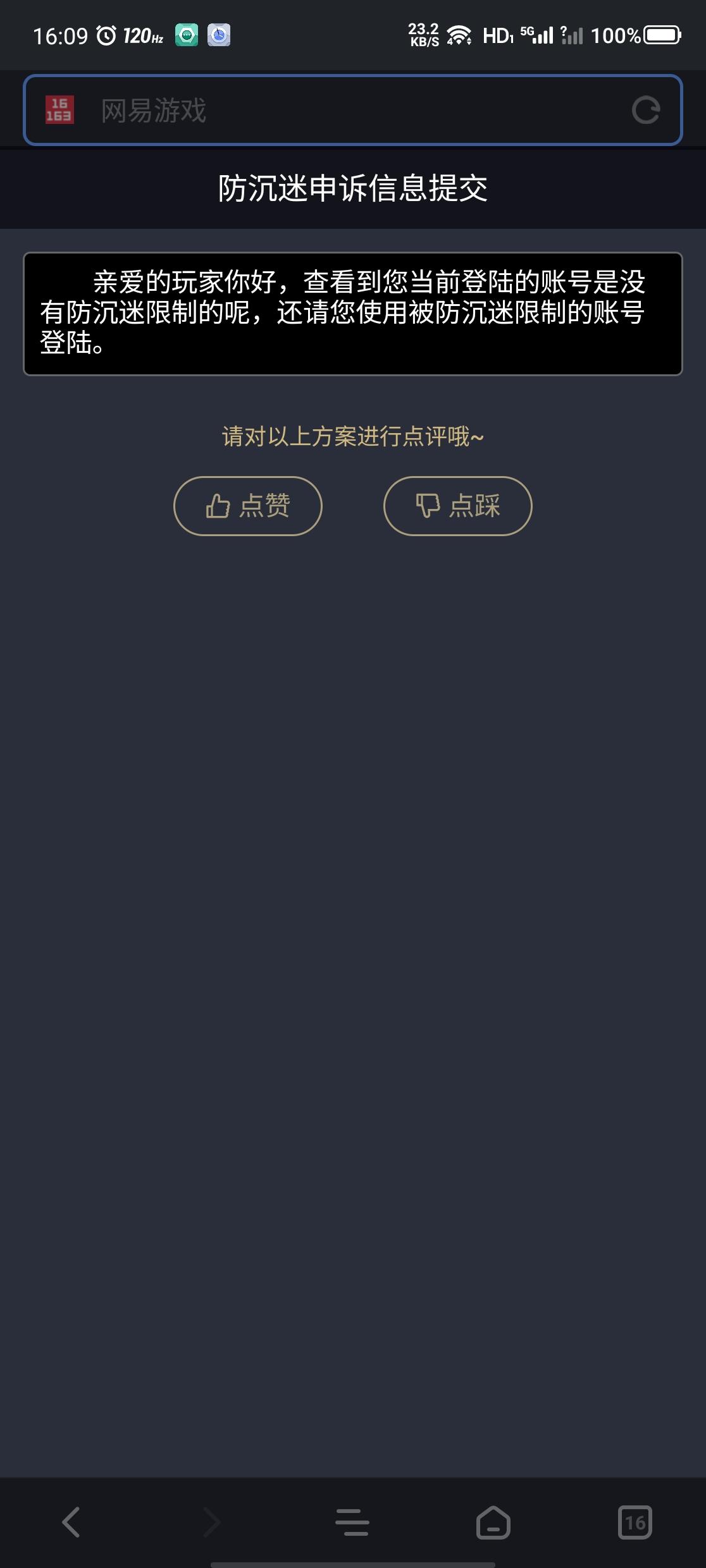This screenshot has width=706, height=1568.
Task: Tap the page refresh icon in the address bar
Action: point(647,110)
